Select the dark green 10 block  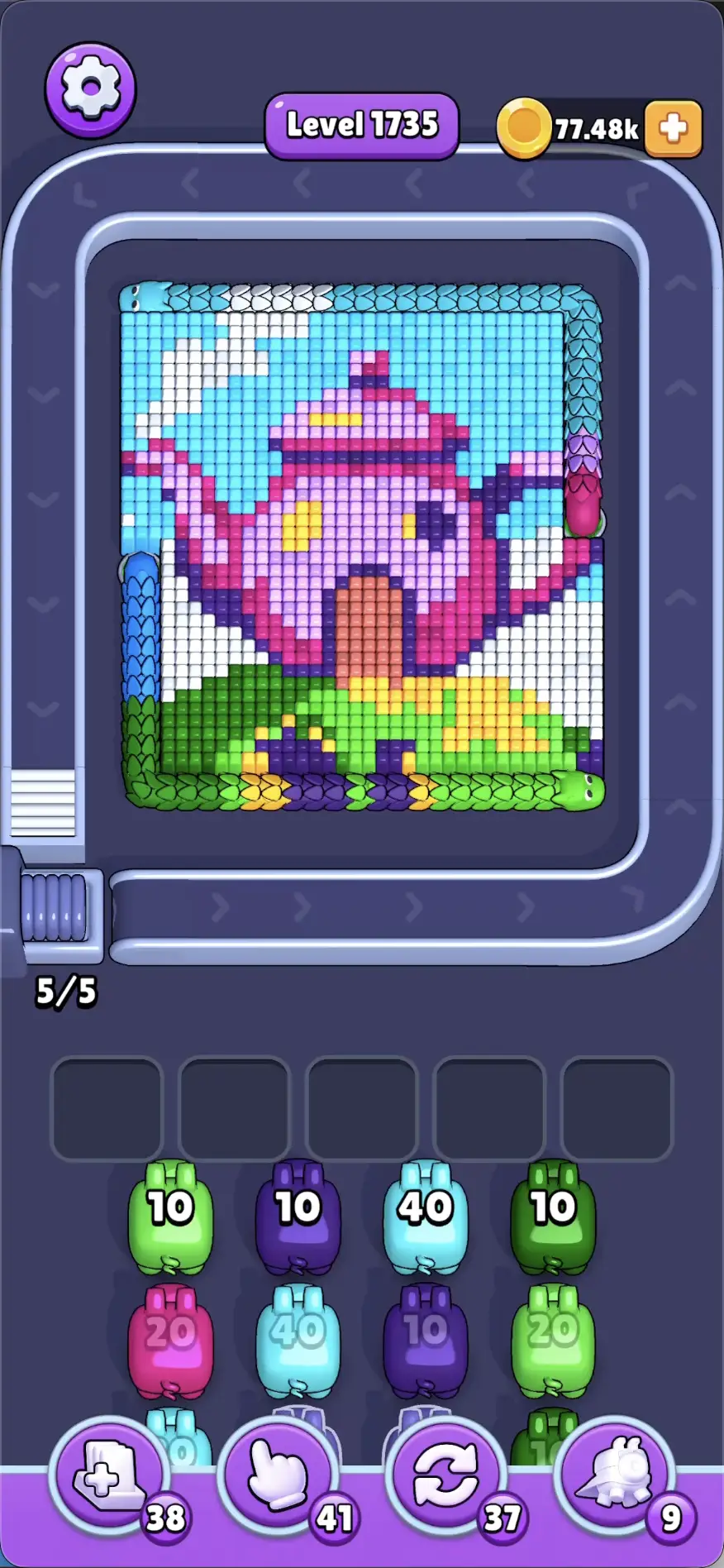tap(553, 1217)
